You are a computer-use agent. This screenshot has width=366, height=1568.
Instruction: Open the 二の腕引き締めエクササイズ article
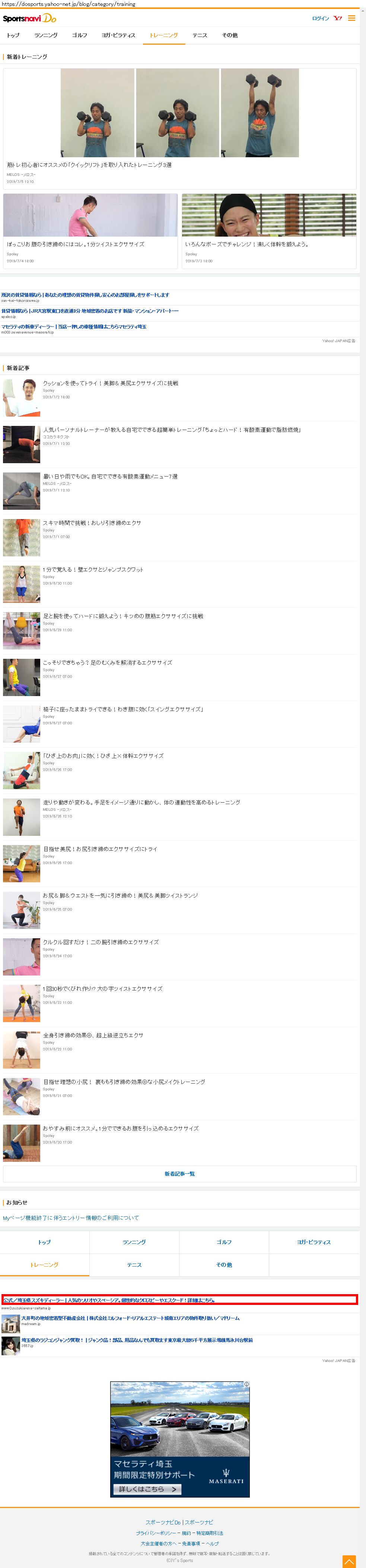coord(100,942)
